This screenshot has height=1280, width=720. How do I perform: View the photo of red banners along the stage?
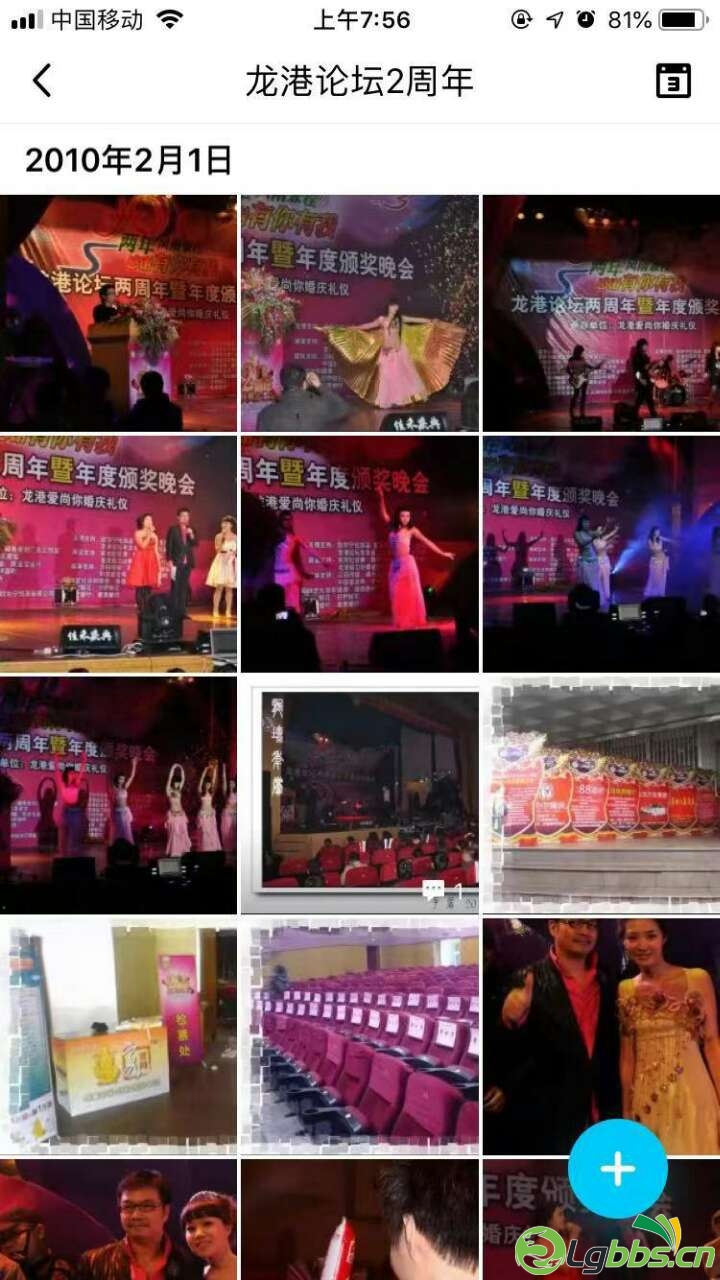click(601, 795)
